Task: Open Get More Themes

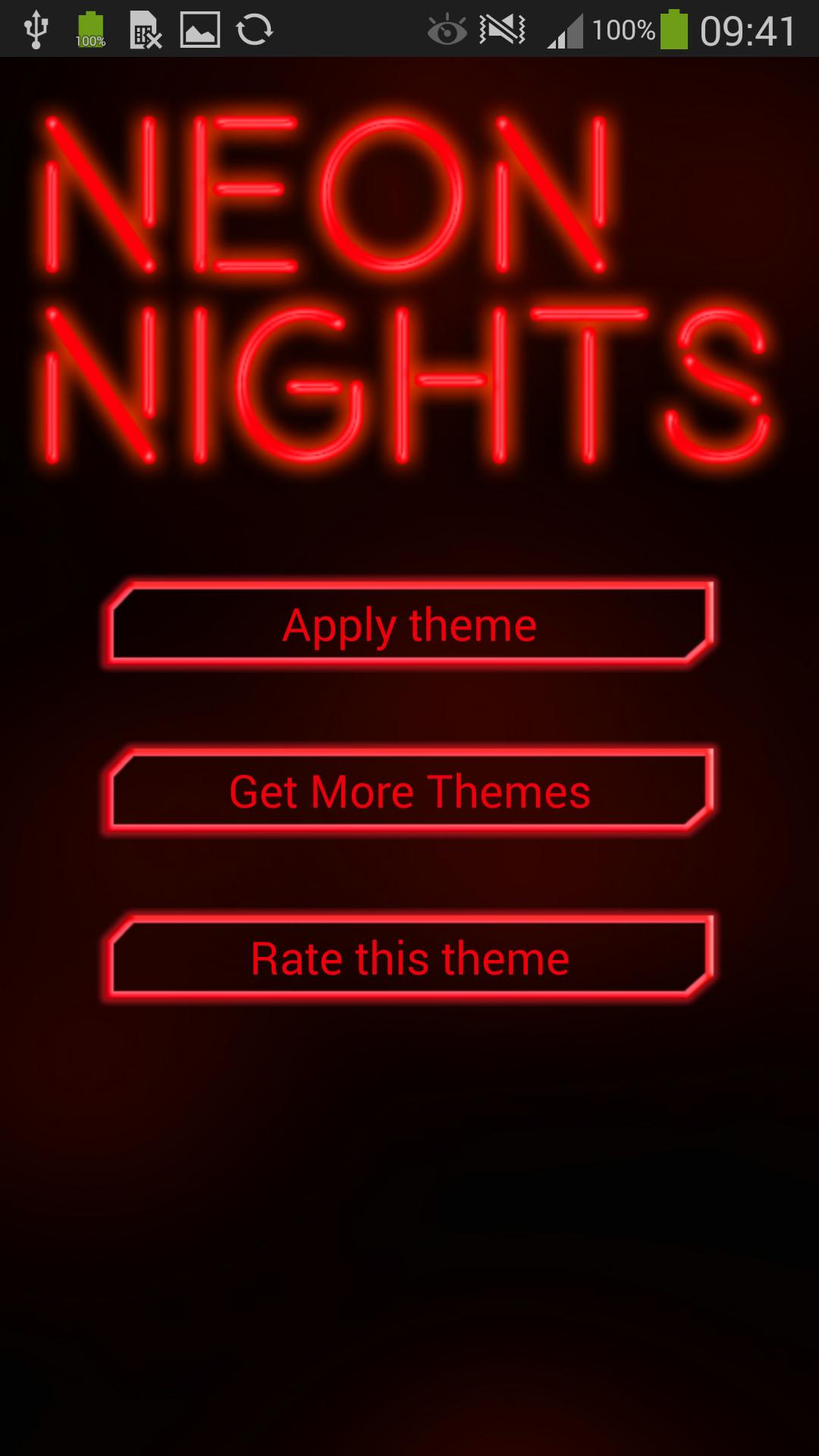Action: (x=409, y=791)
